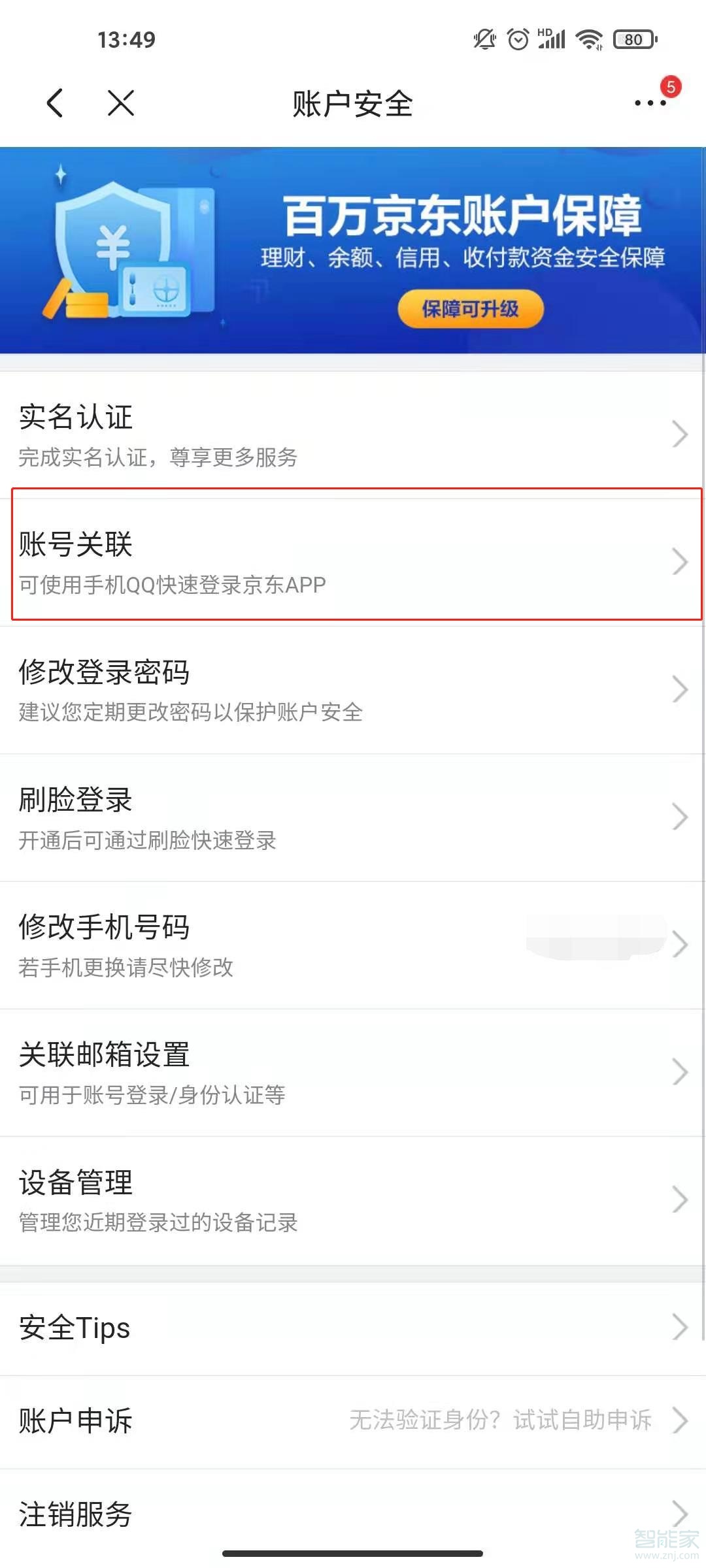Go back using the top-left arrow
The height and width of the screenshot is (1568, 706).
click(x=56, y=103)
